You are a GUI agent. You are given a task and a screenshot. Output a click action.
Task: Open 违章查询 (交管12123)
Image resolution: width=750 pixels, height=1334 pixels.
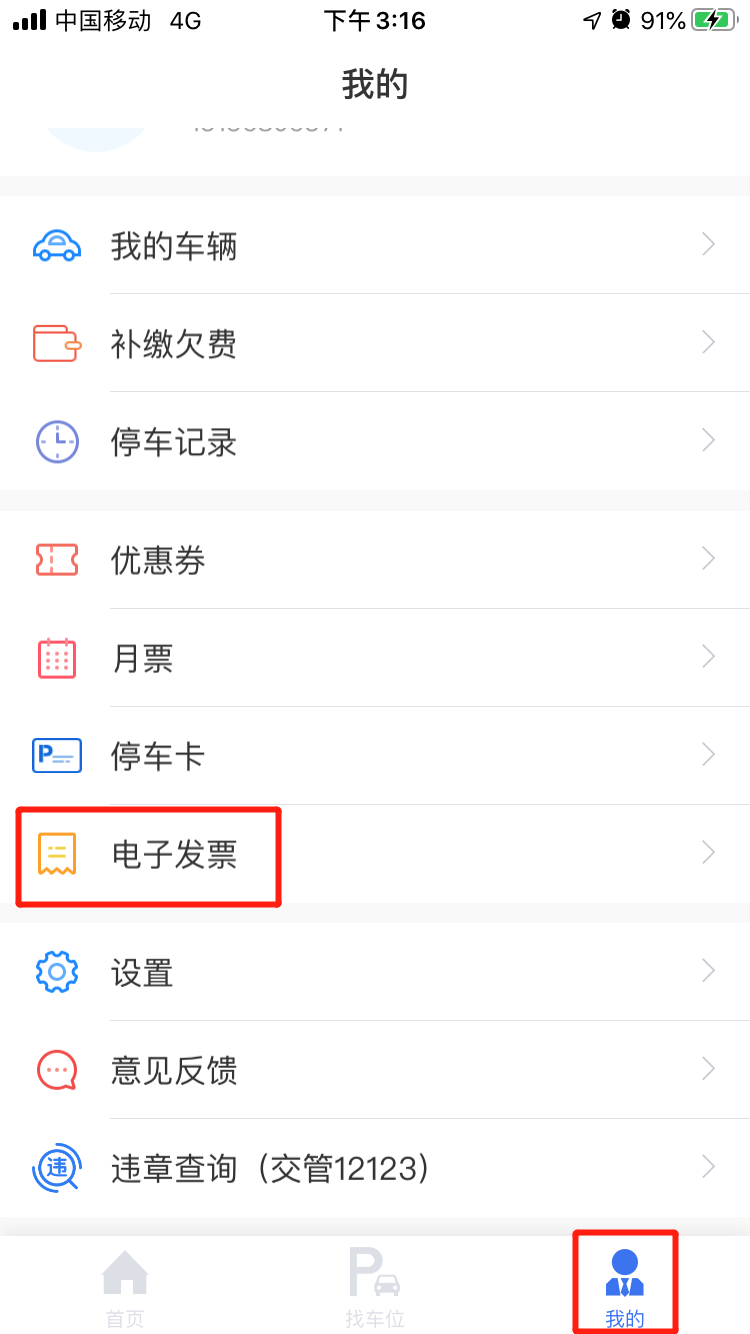pyautogui.click(x=374, y=1168)
